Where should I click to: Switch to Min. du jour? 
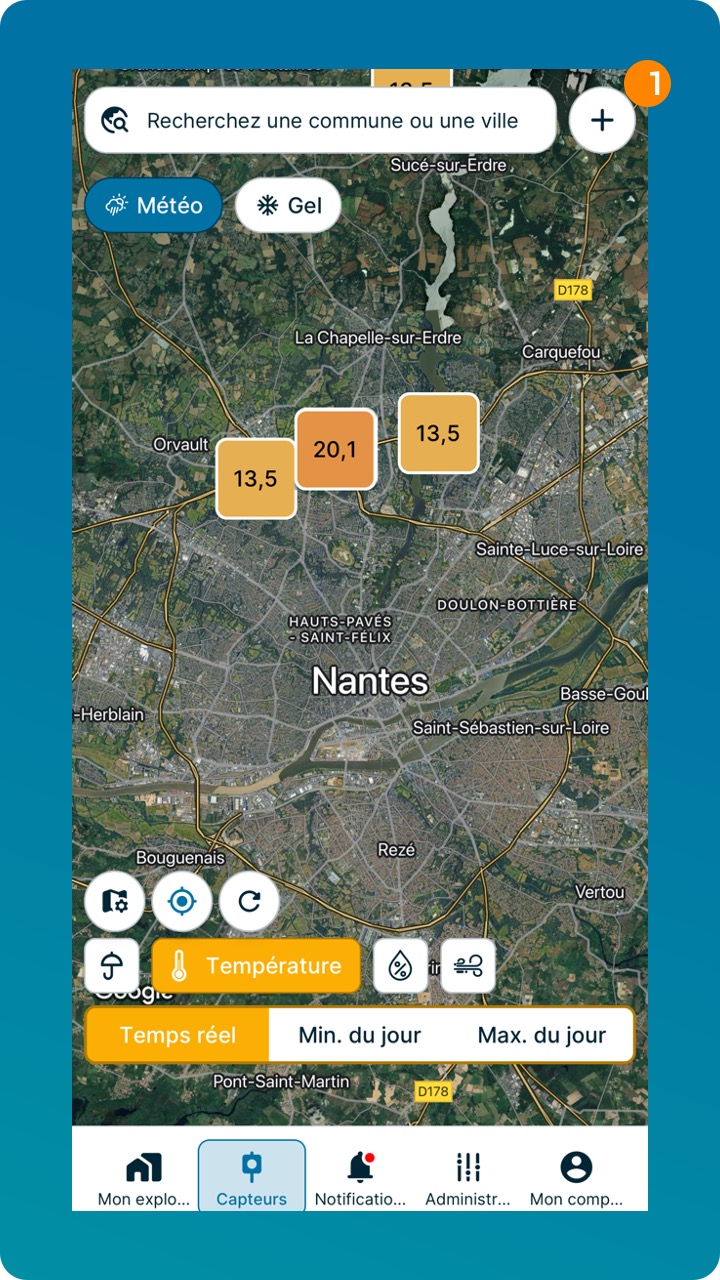pos(360,1035)
